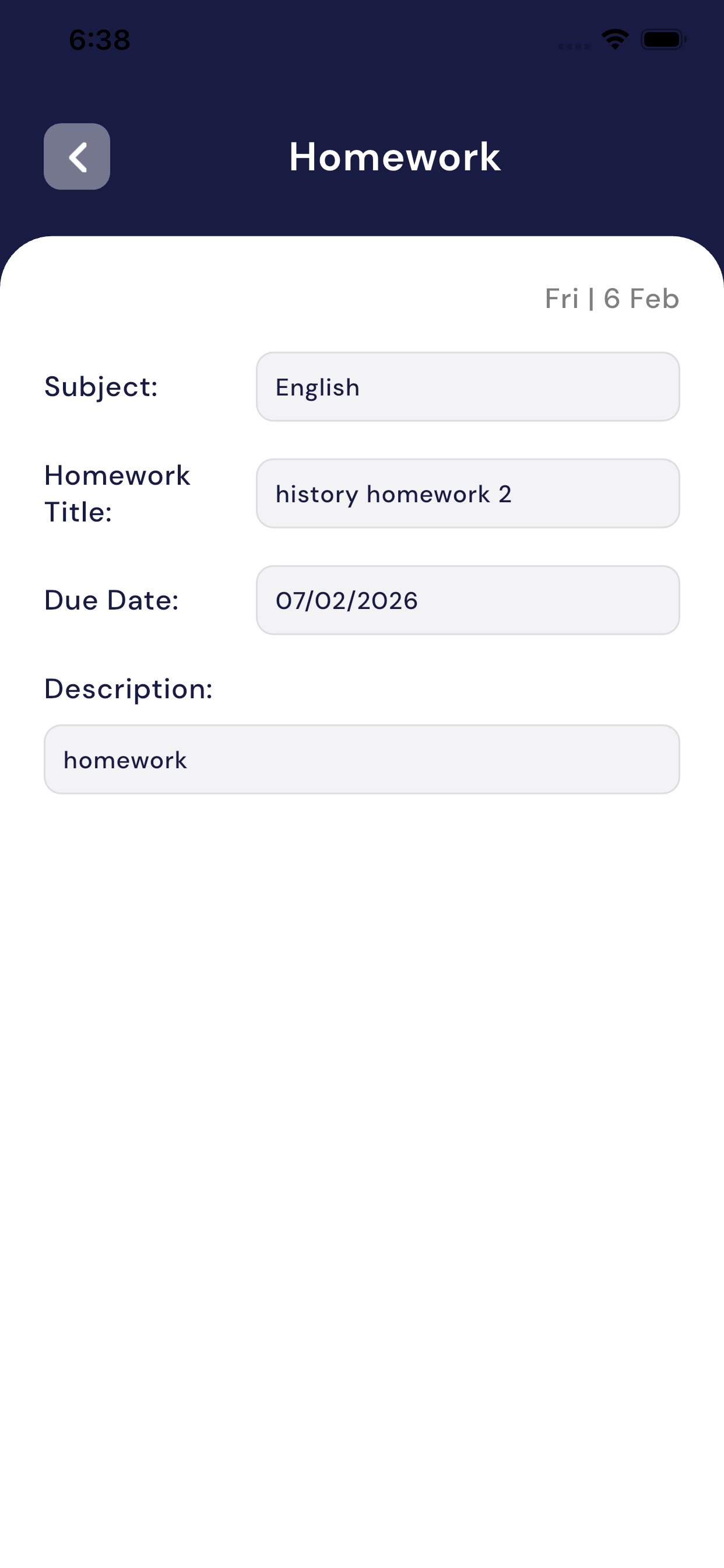Select the Homework Title field
The image size is (724, 1568).
tap(468, 494)
